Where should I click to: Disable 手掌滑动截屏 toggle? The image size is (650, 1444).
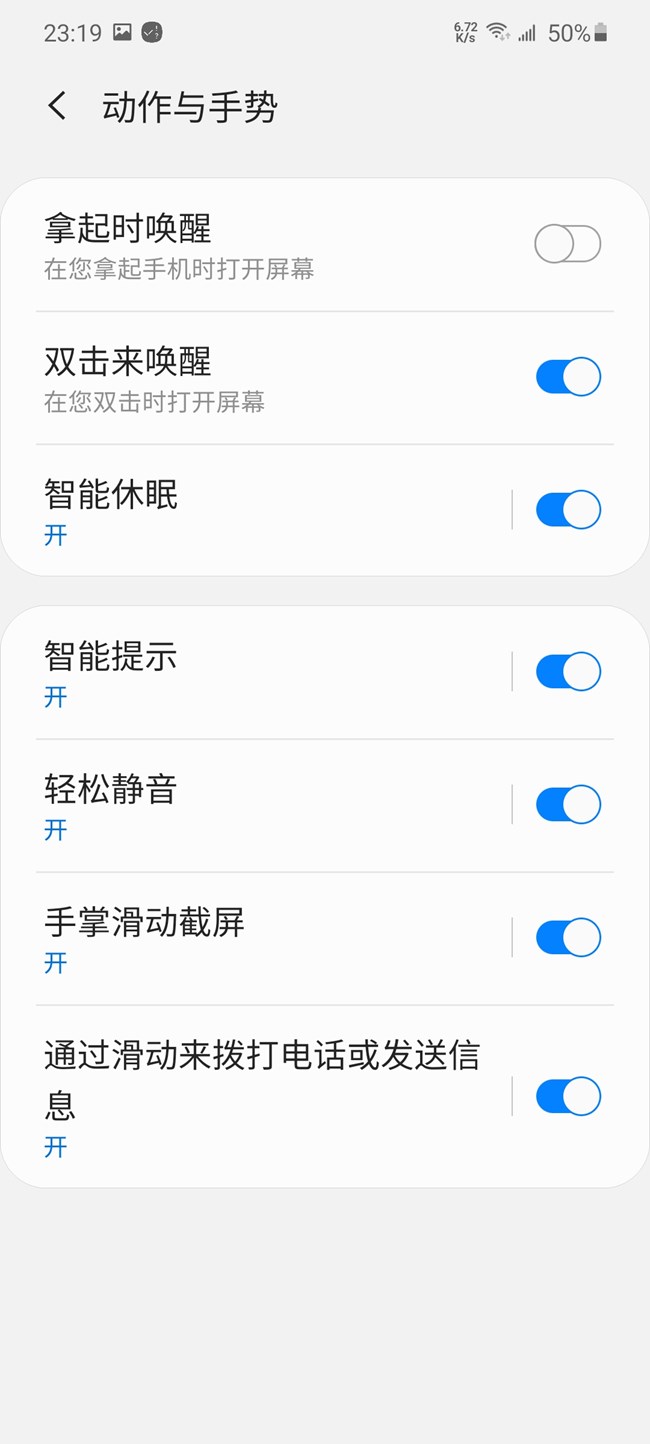tap(567, 938)
